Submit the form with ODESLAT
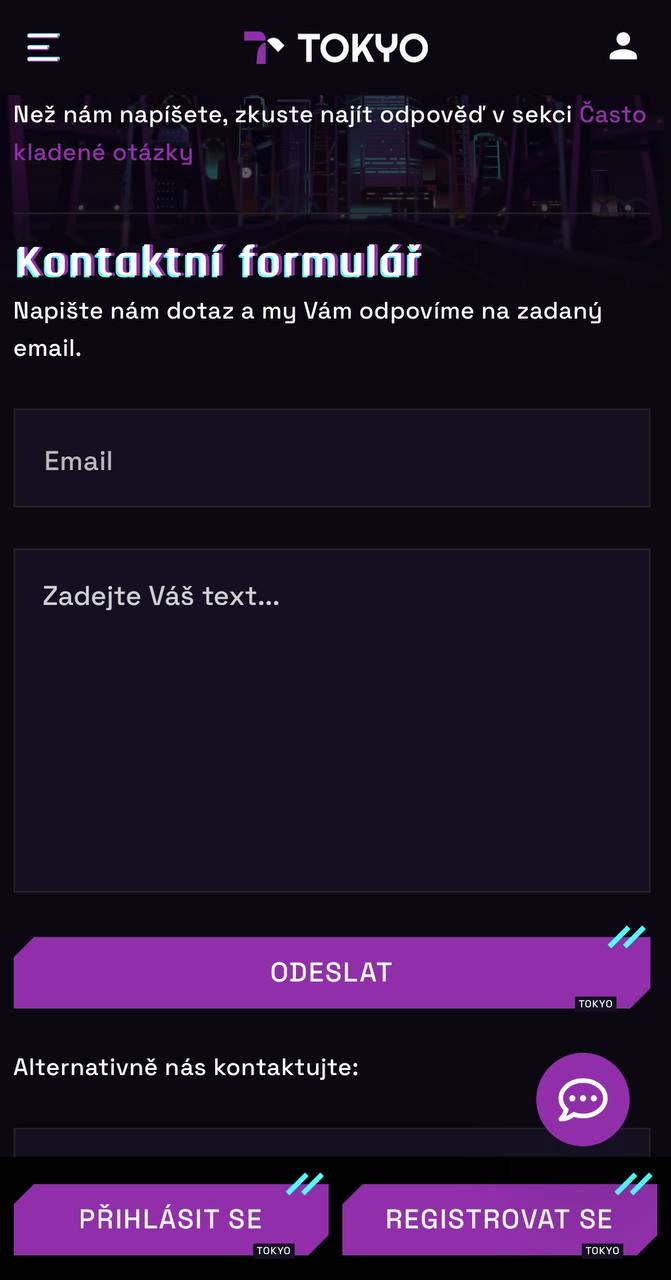The image size is (671, 1280). [332, 972]
